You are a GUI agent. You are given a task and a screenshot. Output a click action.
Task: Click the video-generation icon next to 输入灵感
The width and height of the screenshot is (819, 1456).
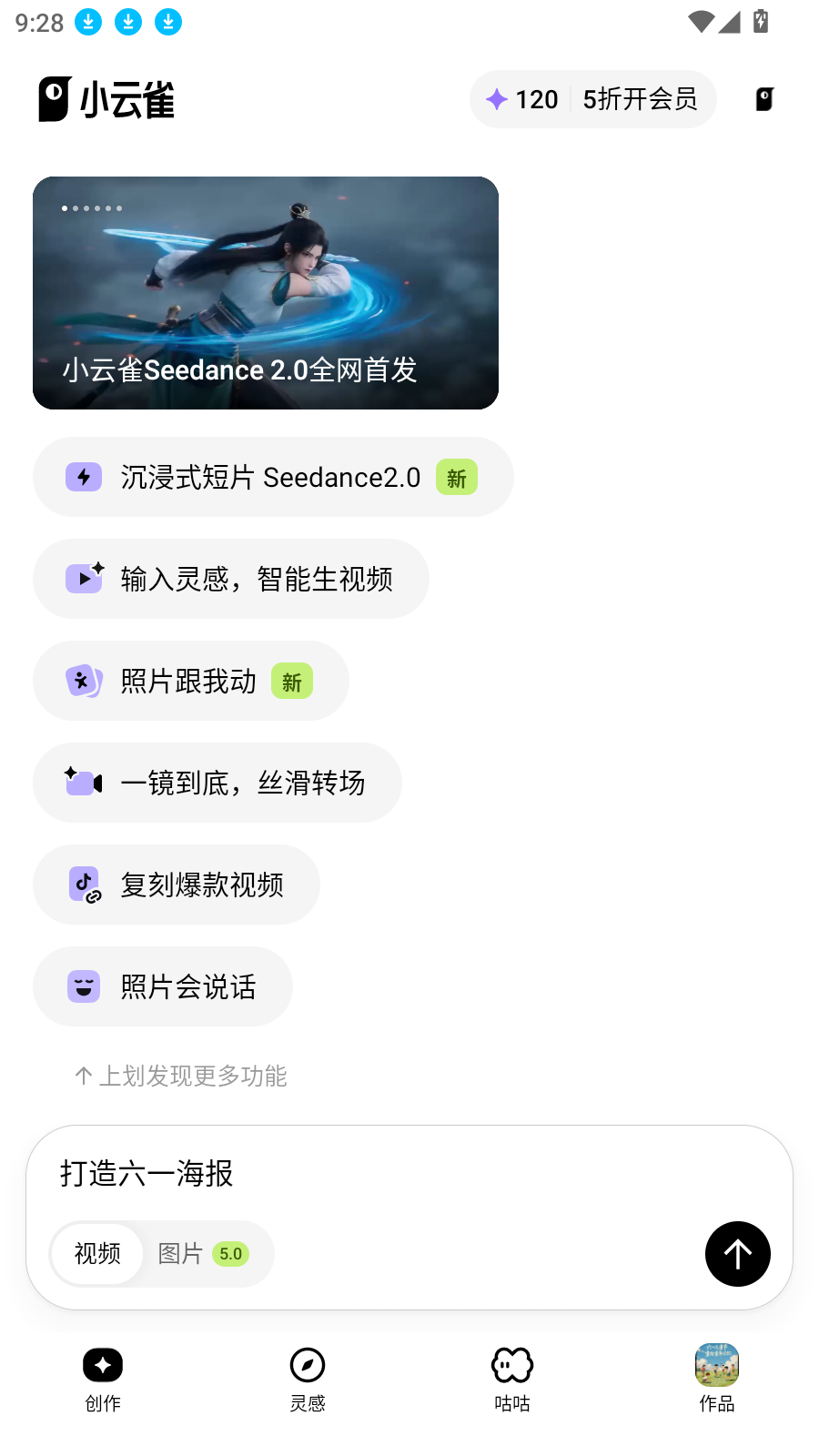click(x=83, y=579)
